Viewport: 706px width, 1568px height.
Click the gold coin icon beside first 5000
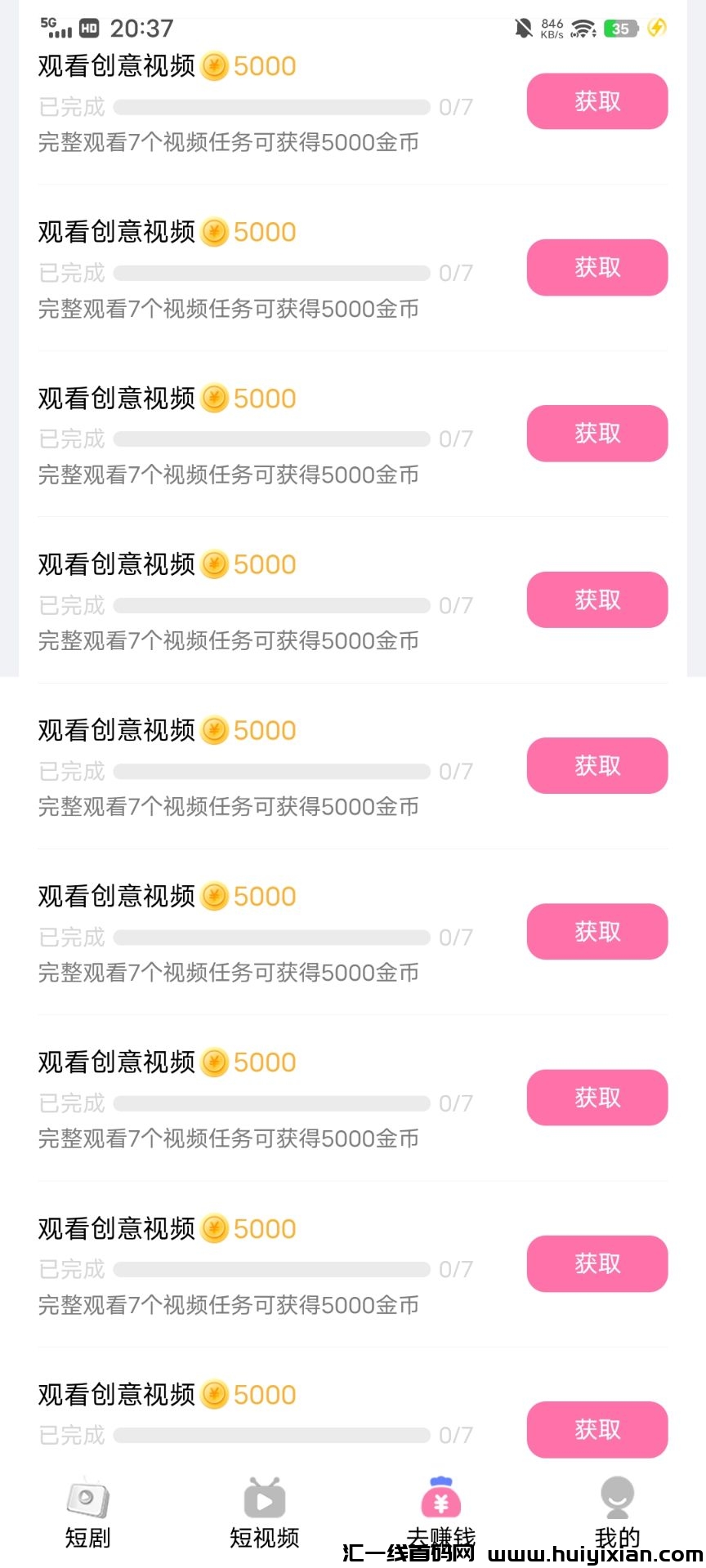[213, 65]
